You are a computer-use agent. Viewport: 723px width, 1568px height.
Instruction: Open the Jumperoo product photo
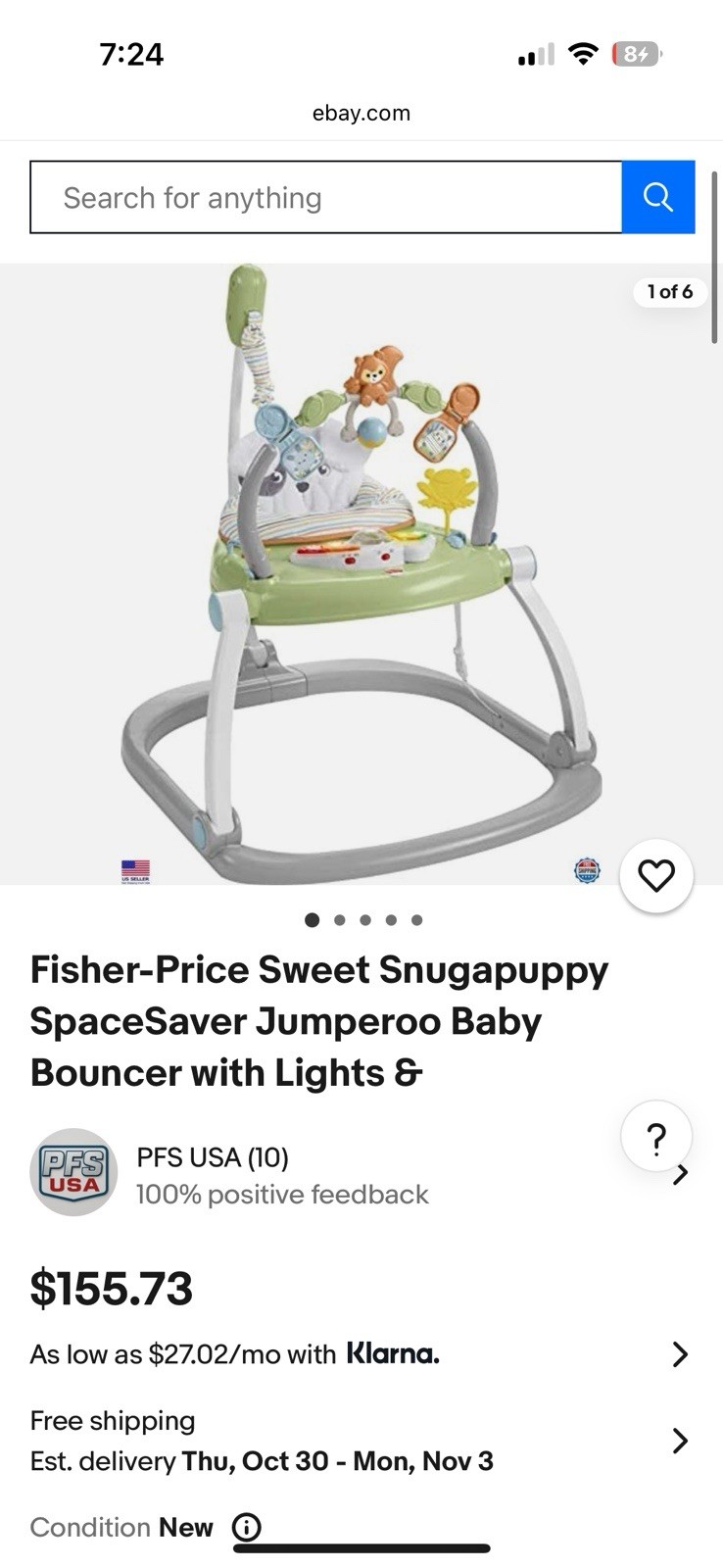[x=361, y=573]
